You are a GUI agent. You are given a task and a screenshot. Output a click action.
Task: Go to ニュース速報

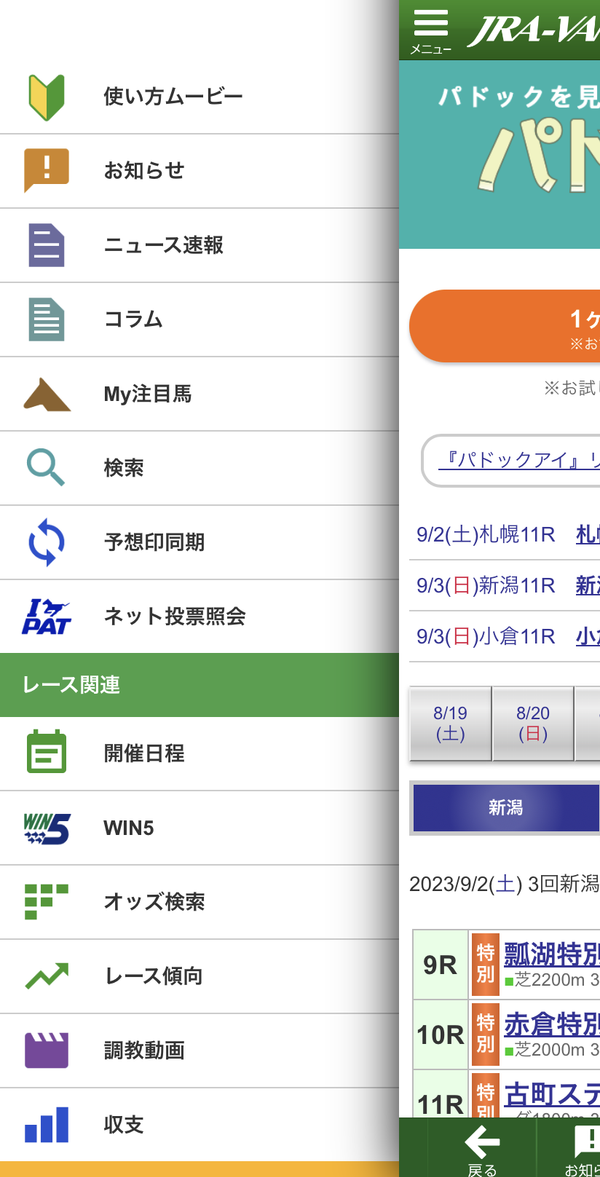(199, 245)
